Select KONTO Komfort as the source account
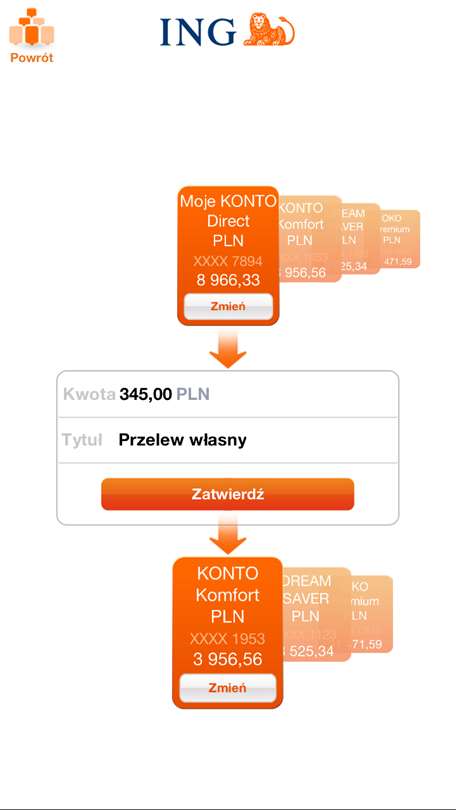 click(310, 239)
